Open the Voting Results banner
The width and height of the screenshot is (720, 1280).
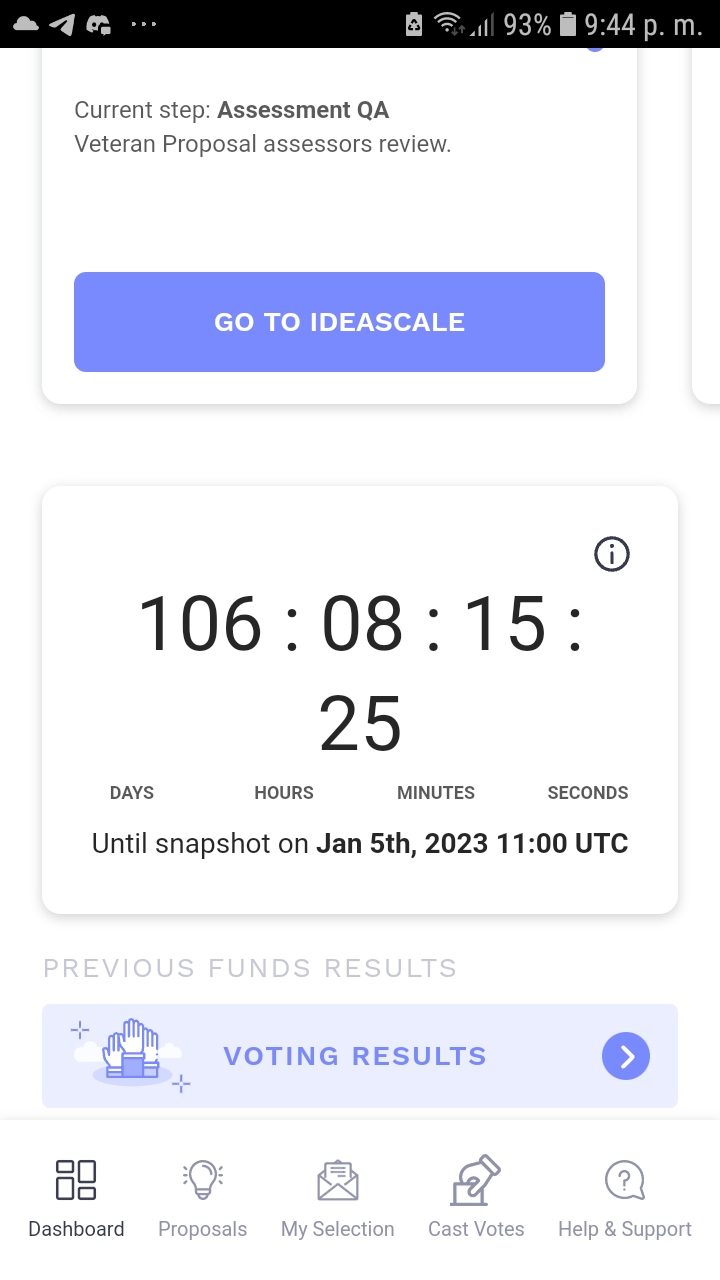coord(360,1056)
